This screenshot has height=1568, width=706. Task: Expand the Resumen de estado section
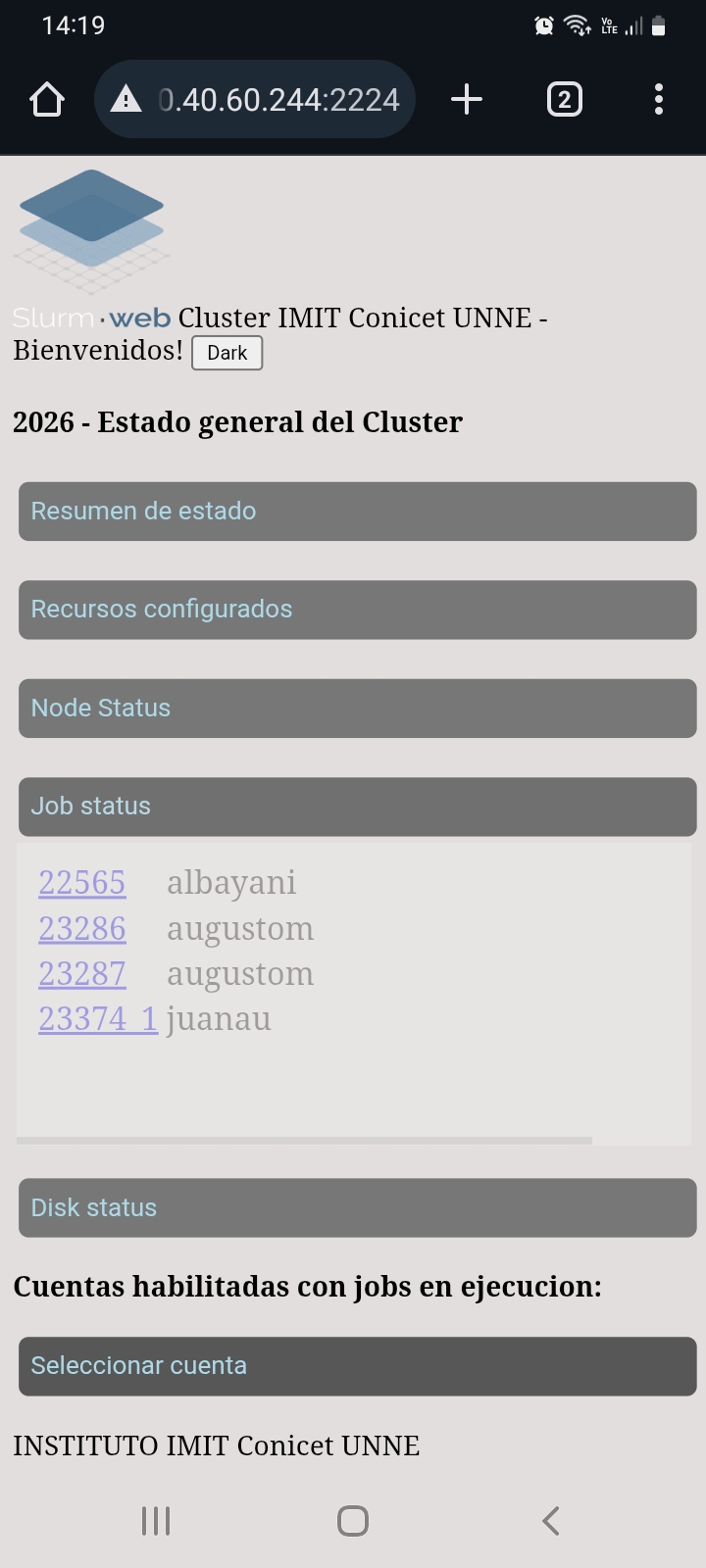coord(357,511)
